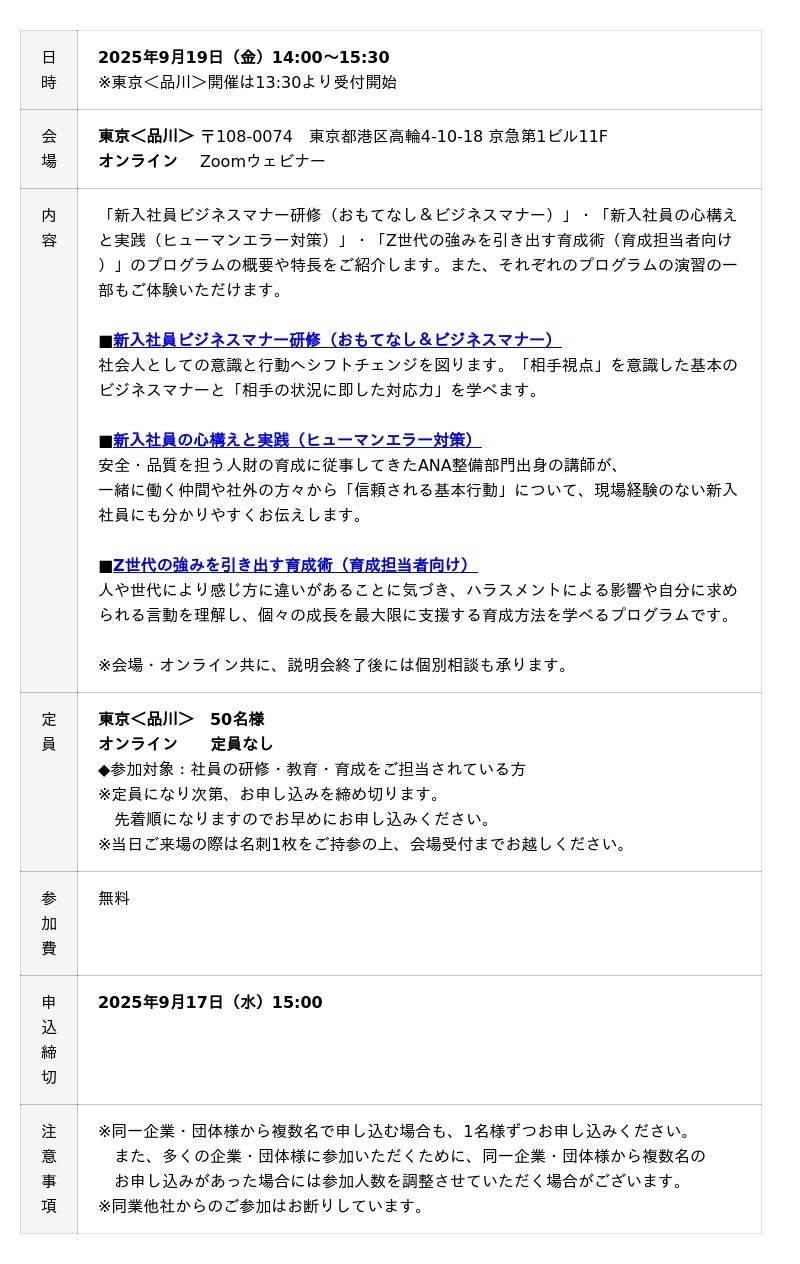Viewport: 800px width, 1264px height.
Task: Open the 新入社員の心構えと実践 link
Action: pyautogui.click(x=296, y=440)
